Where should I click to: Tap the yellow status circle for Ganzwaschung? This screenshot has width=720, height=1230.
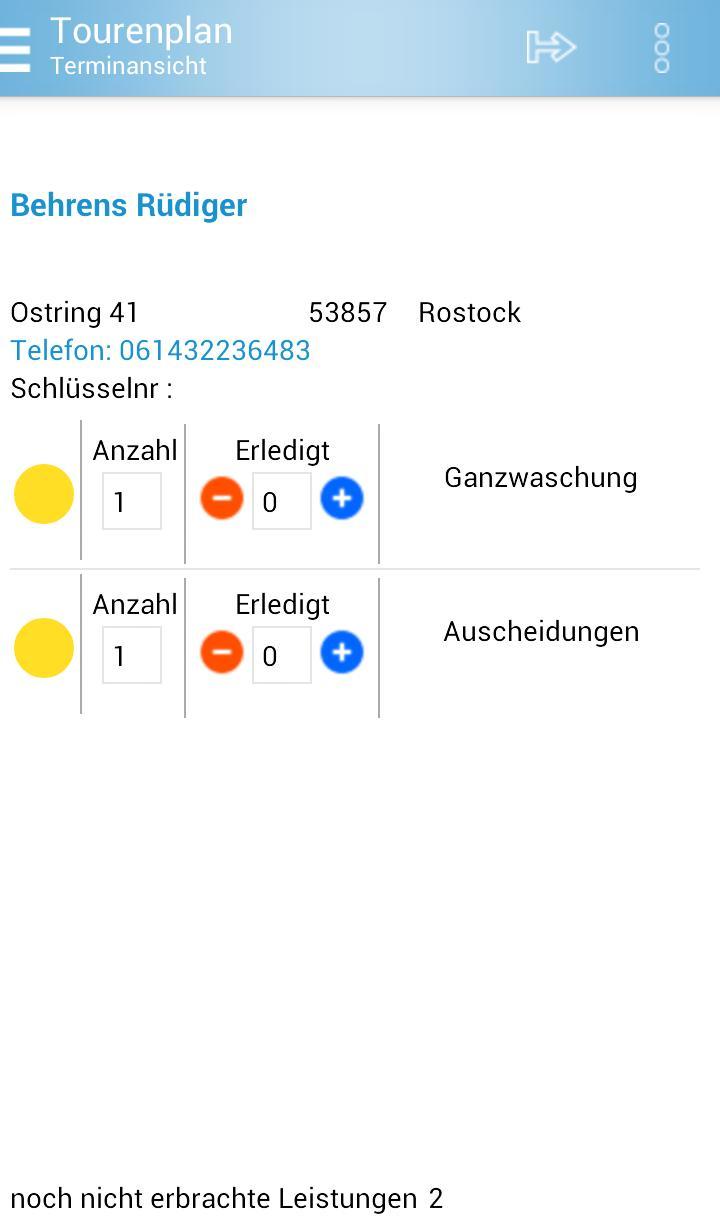pyautogui.click(x=43, y=493)
